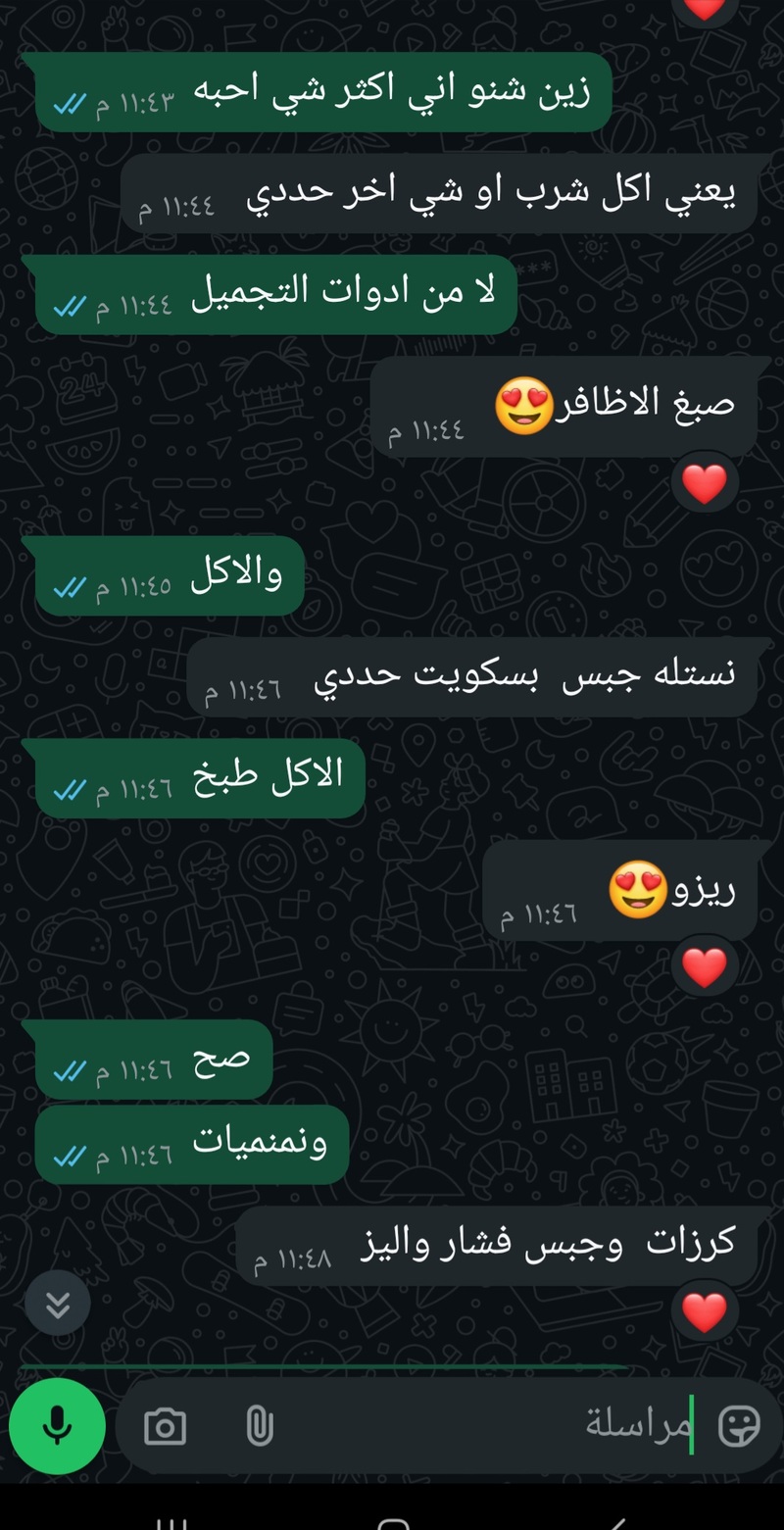View heart reaction on صبغ الاظافر message
The image size is (784, 1530).
coord(705,485)
